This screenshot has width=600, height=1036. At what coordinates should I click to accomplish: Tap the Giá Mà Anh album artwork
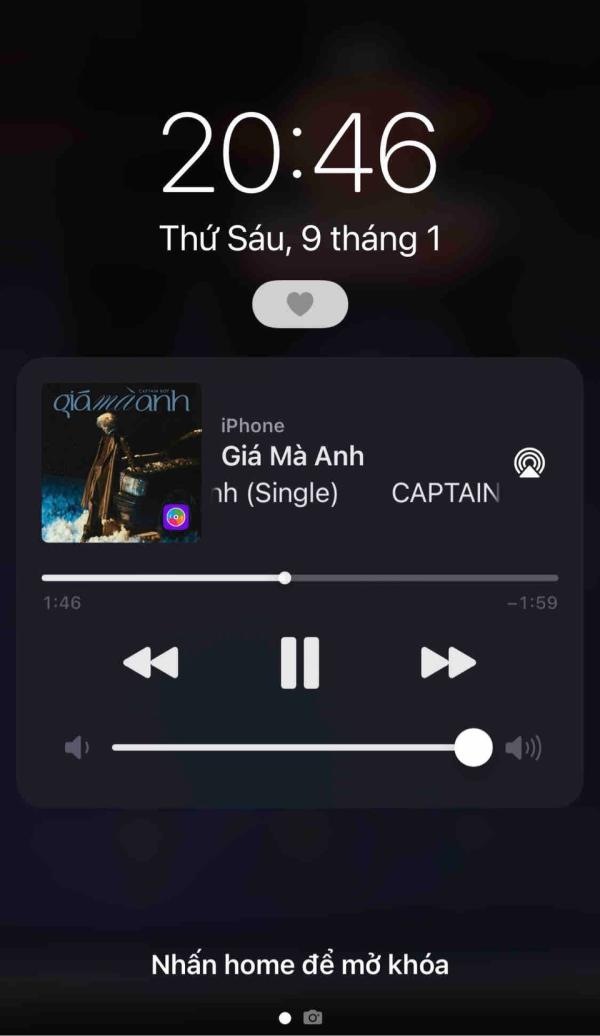[x=121, y=463]
